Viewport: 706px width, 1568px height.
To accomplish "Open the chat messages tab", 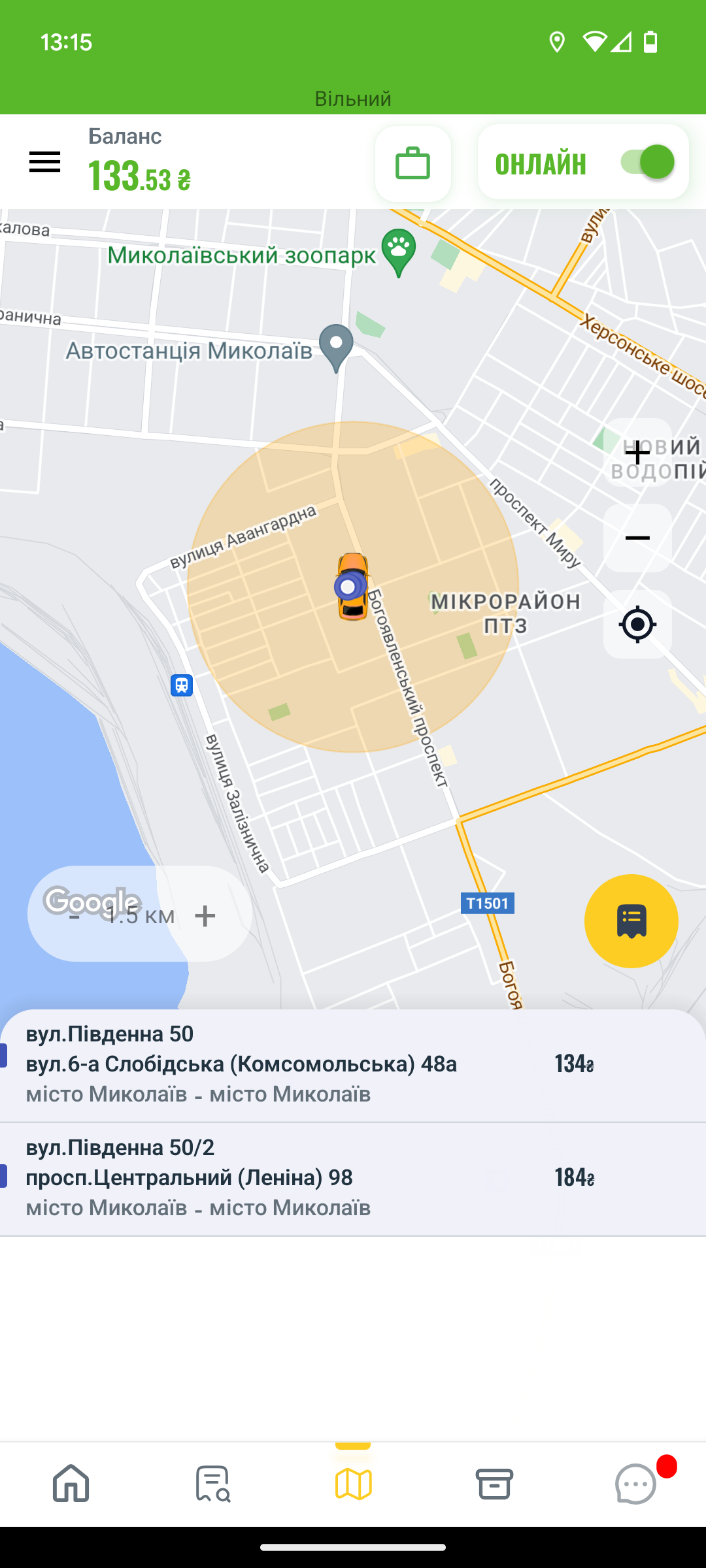I will pos(635,1483).
